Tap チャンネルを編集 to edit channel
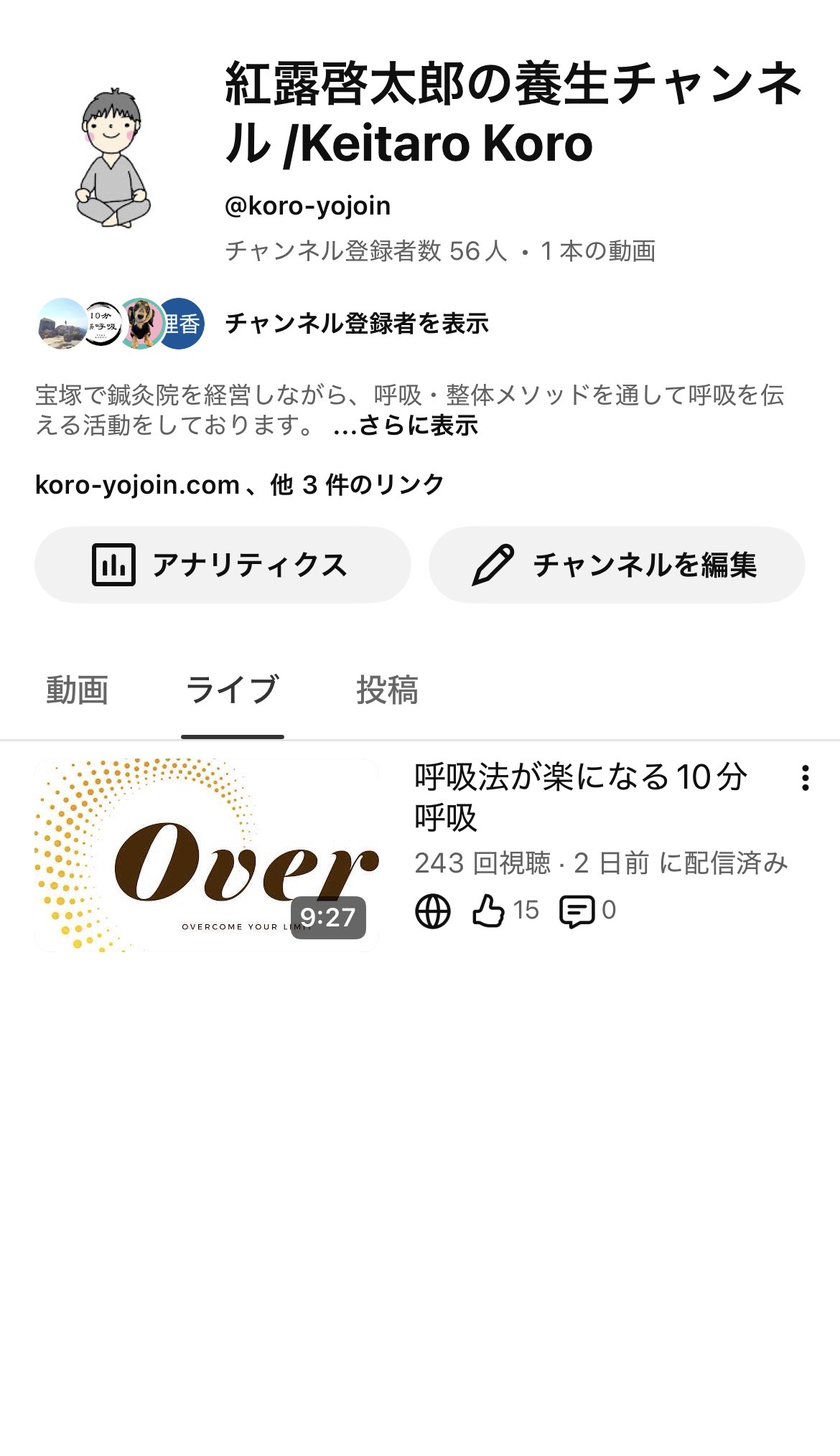The image size is (840, 1456). tap(616, 565)
